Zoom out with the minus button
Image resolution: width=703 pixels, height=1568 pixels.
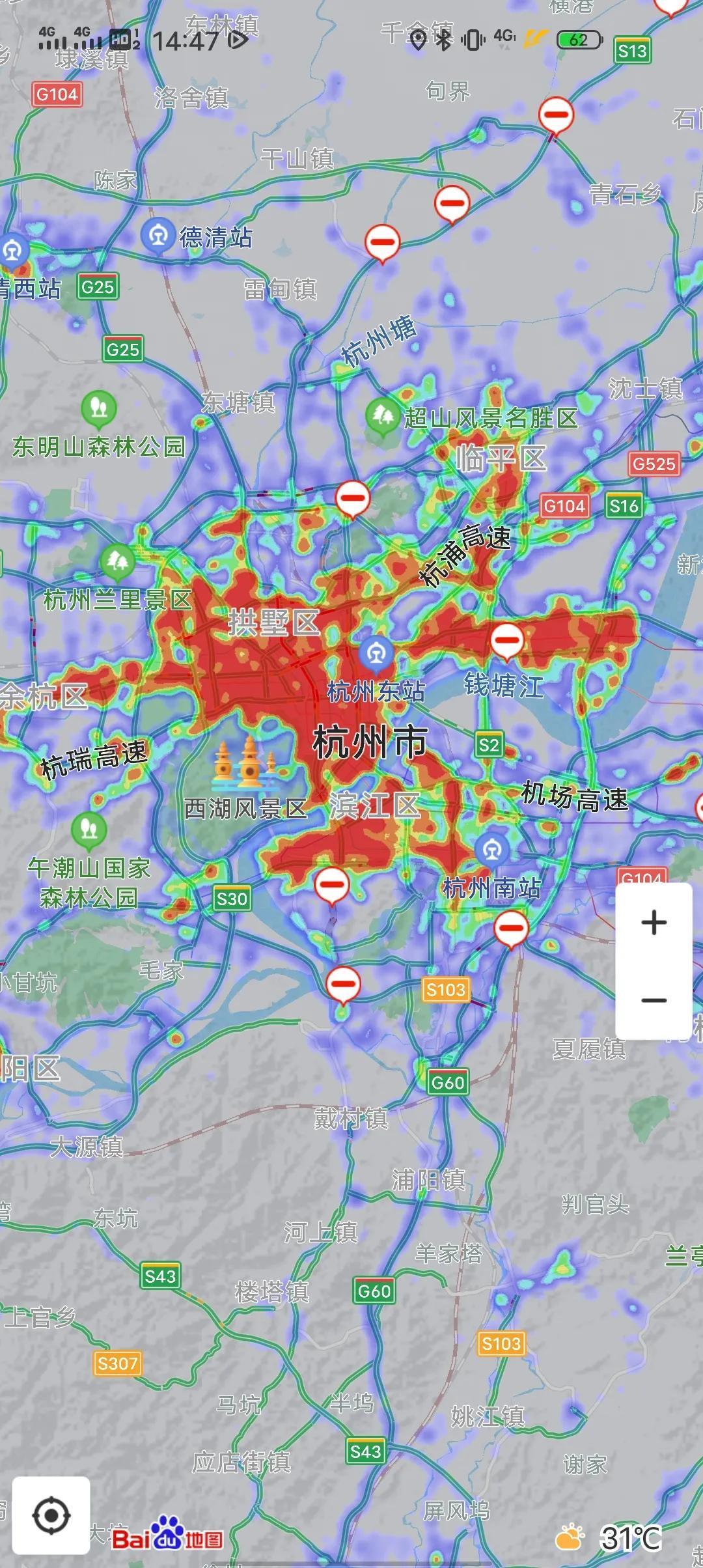coord(654,1000)
